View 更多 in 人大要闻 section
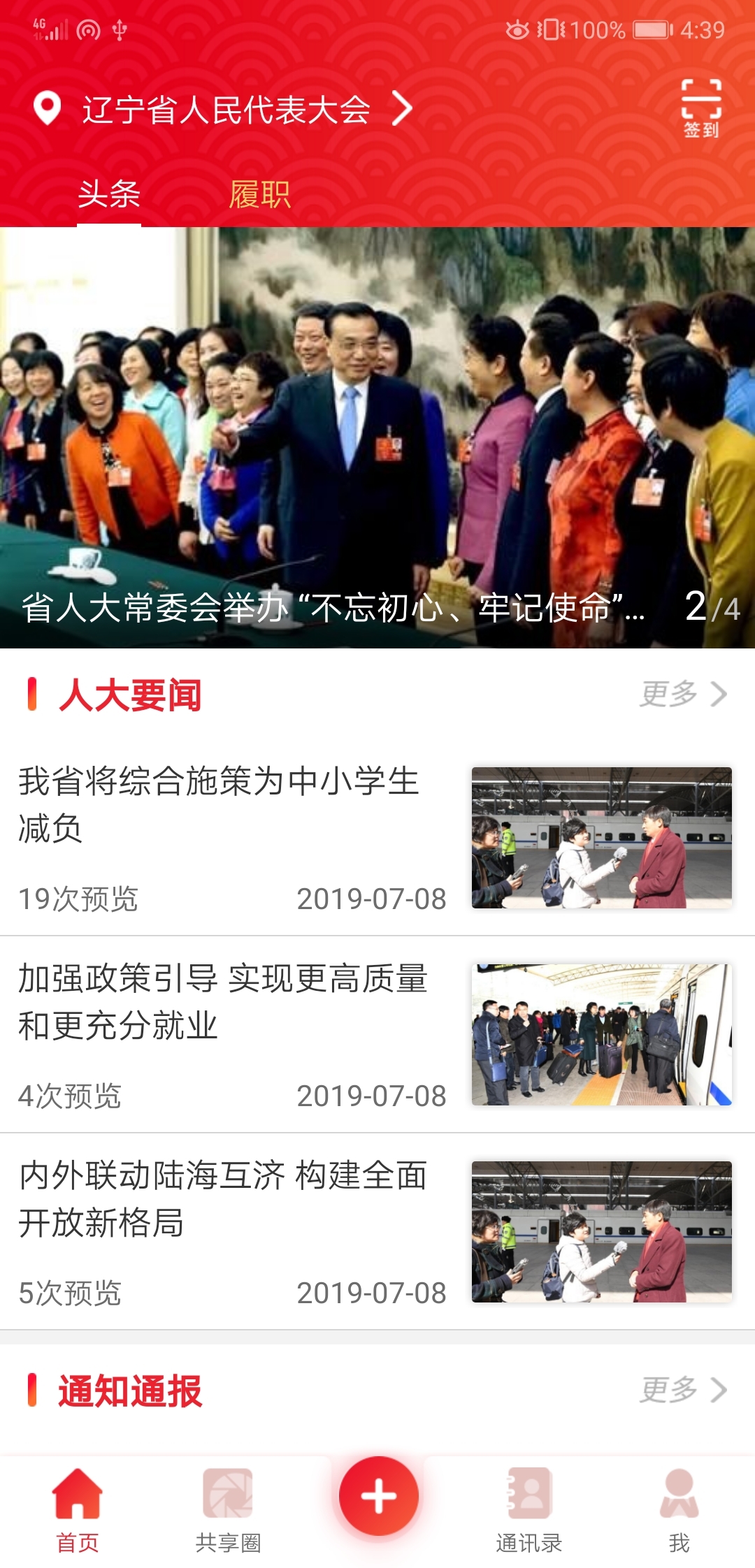The image size is (755, 1568). [683, 695]
